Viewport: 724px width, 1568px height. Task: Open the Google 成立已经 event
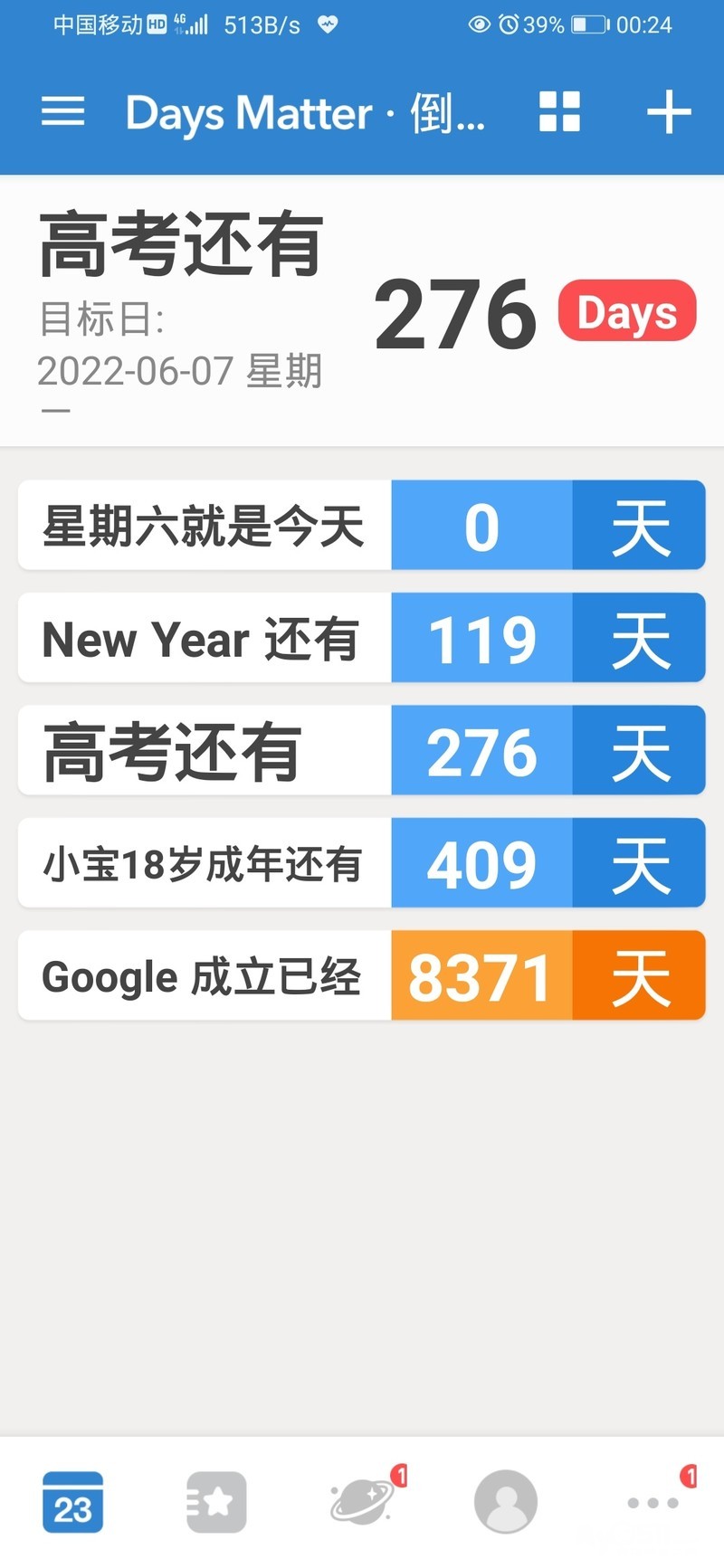(x=361, y=975)
